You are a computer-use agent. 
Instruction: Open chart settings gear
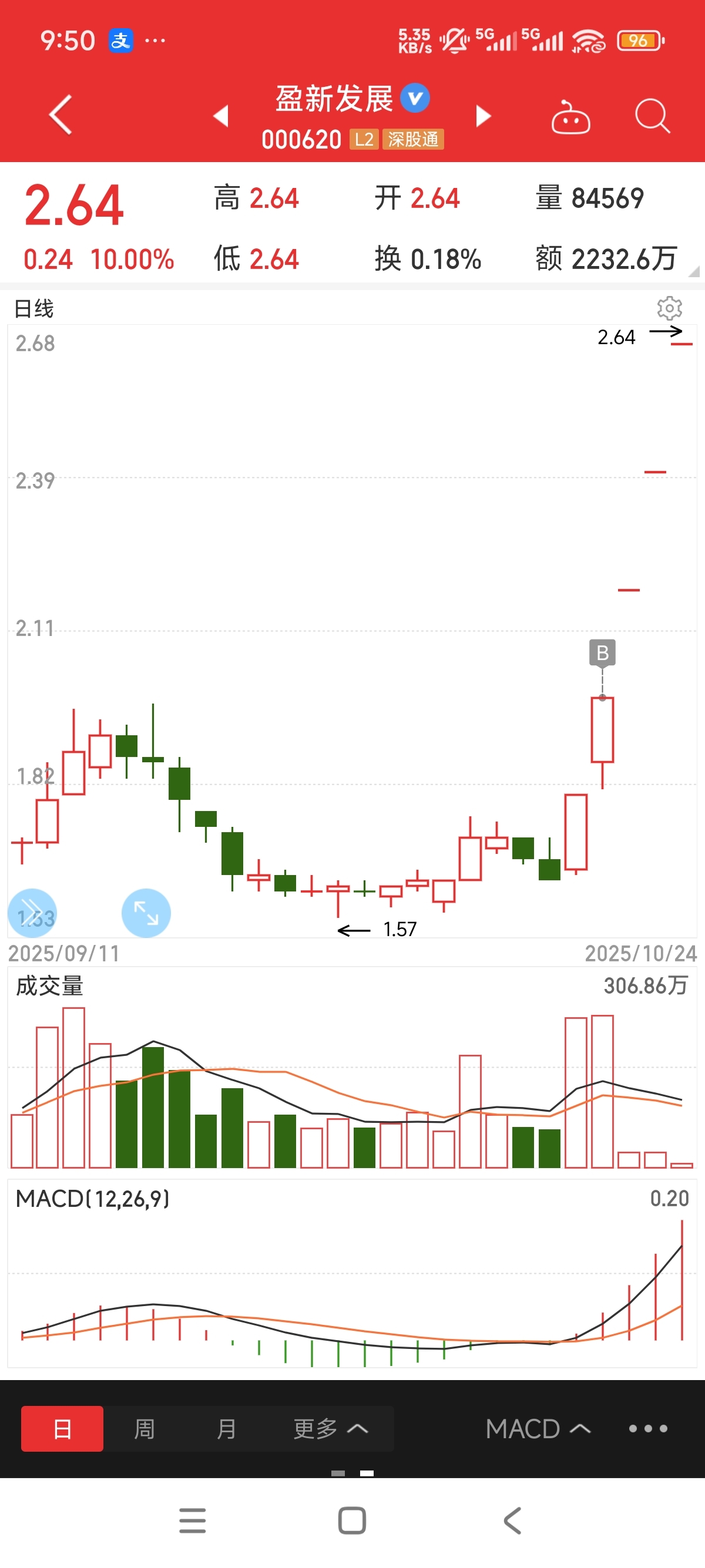coord(669,309)
